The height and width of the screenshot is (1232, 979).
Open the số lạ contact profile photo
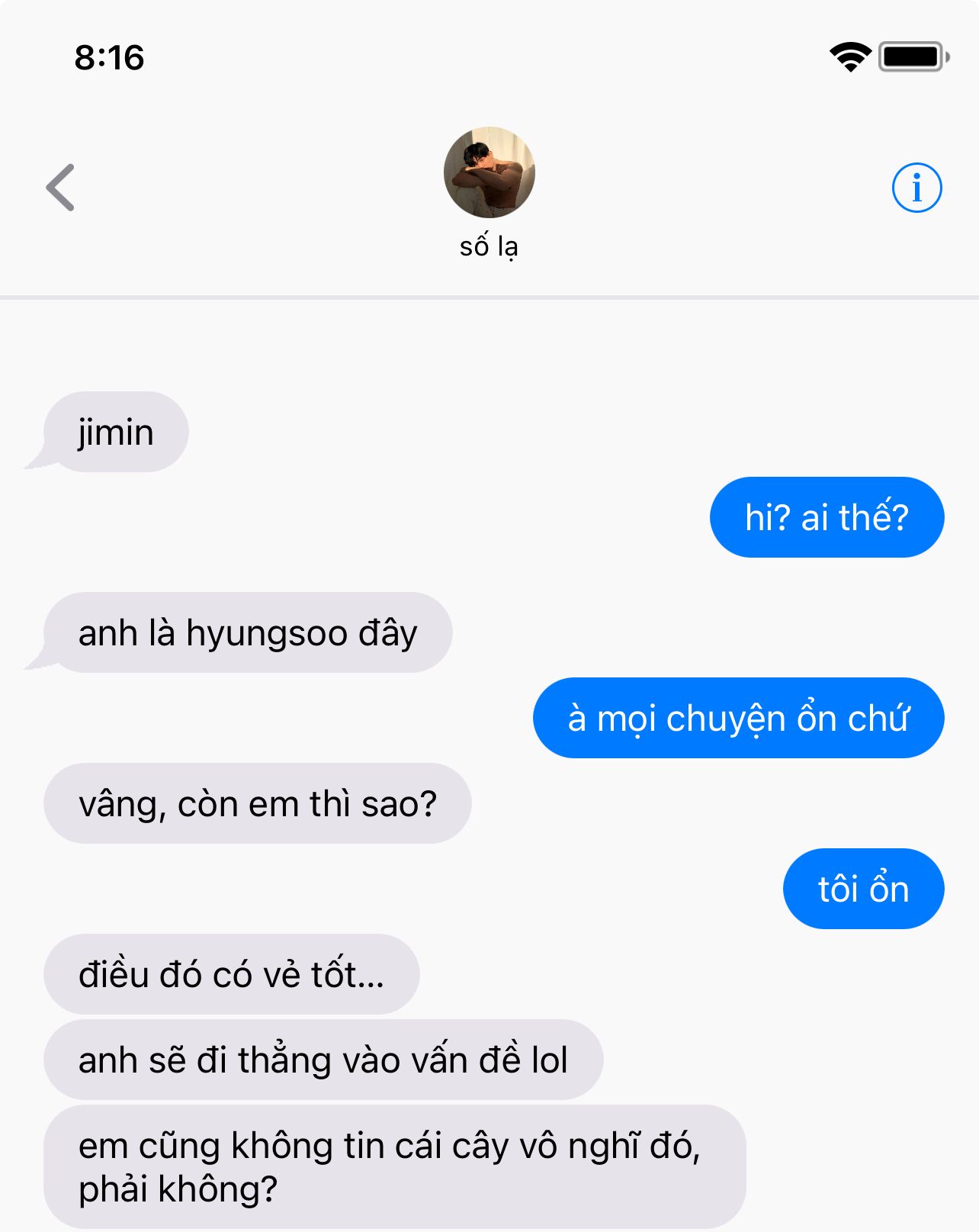(x=489, y=172)
